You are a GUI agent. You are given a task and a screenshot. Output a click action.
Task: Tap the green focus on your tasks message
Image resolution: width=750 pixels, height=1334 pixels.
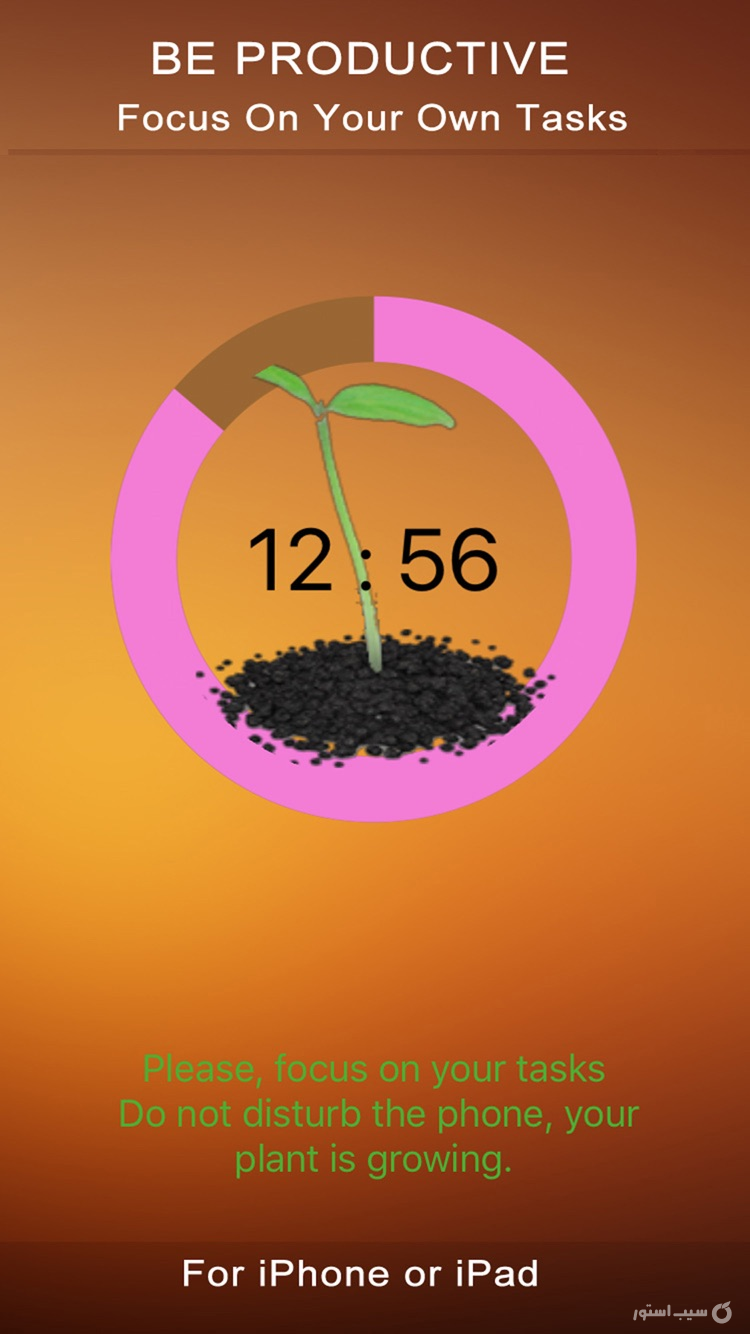[x=374, y=1112]
